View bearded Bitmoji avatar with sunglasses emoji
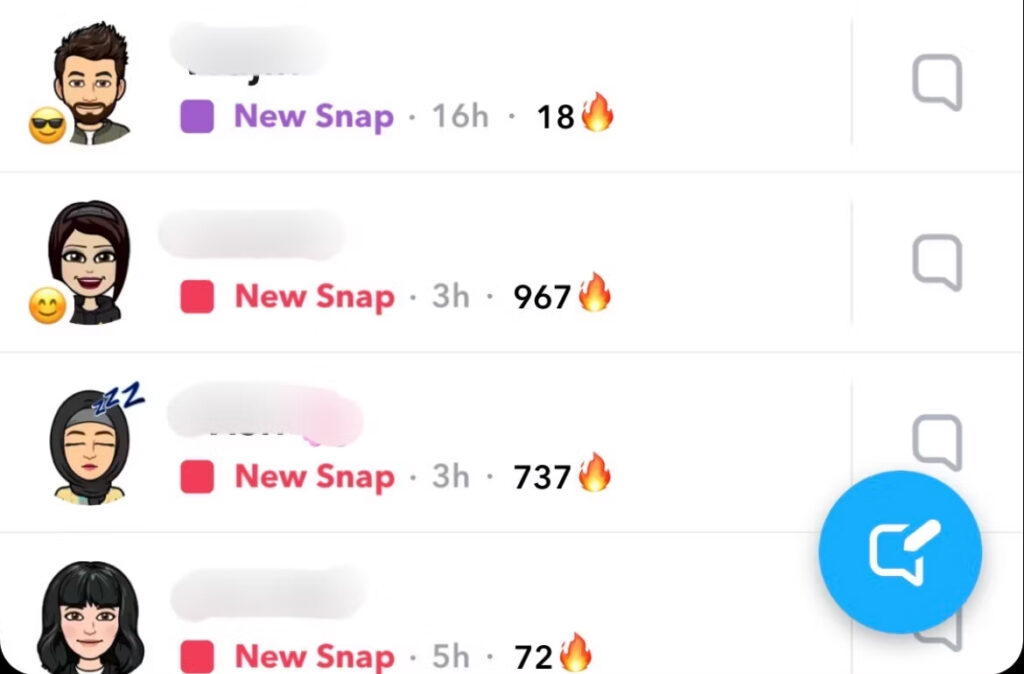This screenshot has width=1024, height=674. (90, 83)
